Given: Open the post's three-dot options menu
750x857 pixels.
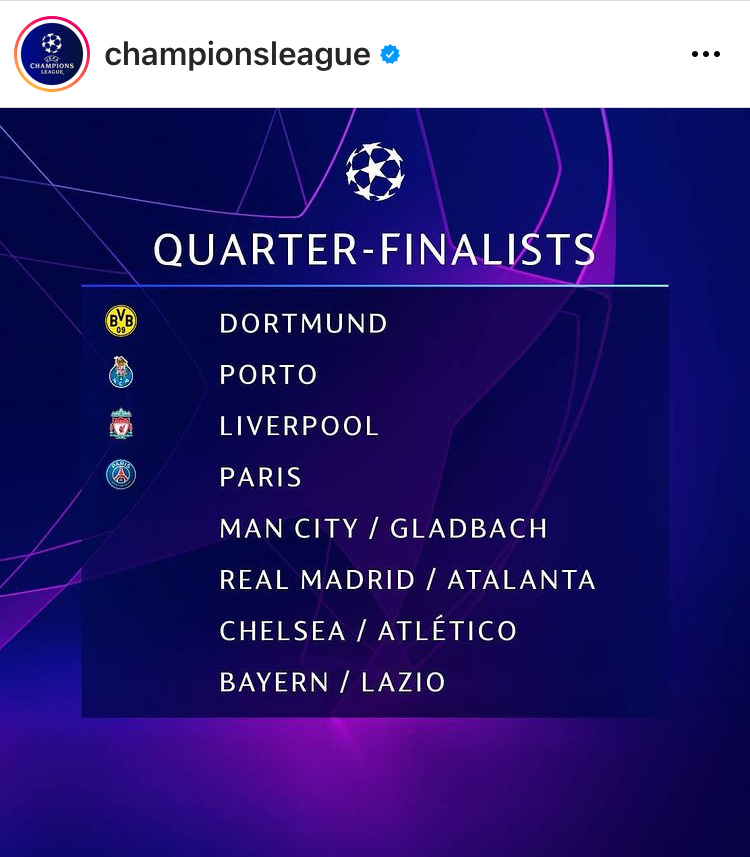Looking at the screenshot, I should pos(705,54).
